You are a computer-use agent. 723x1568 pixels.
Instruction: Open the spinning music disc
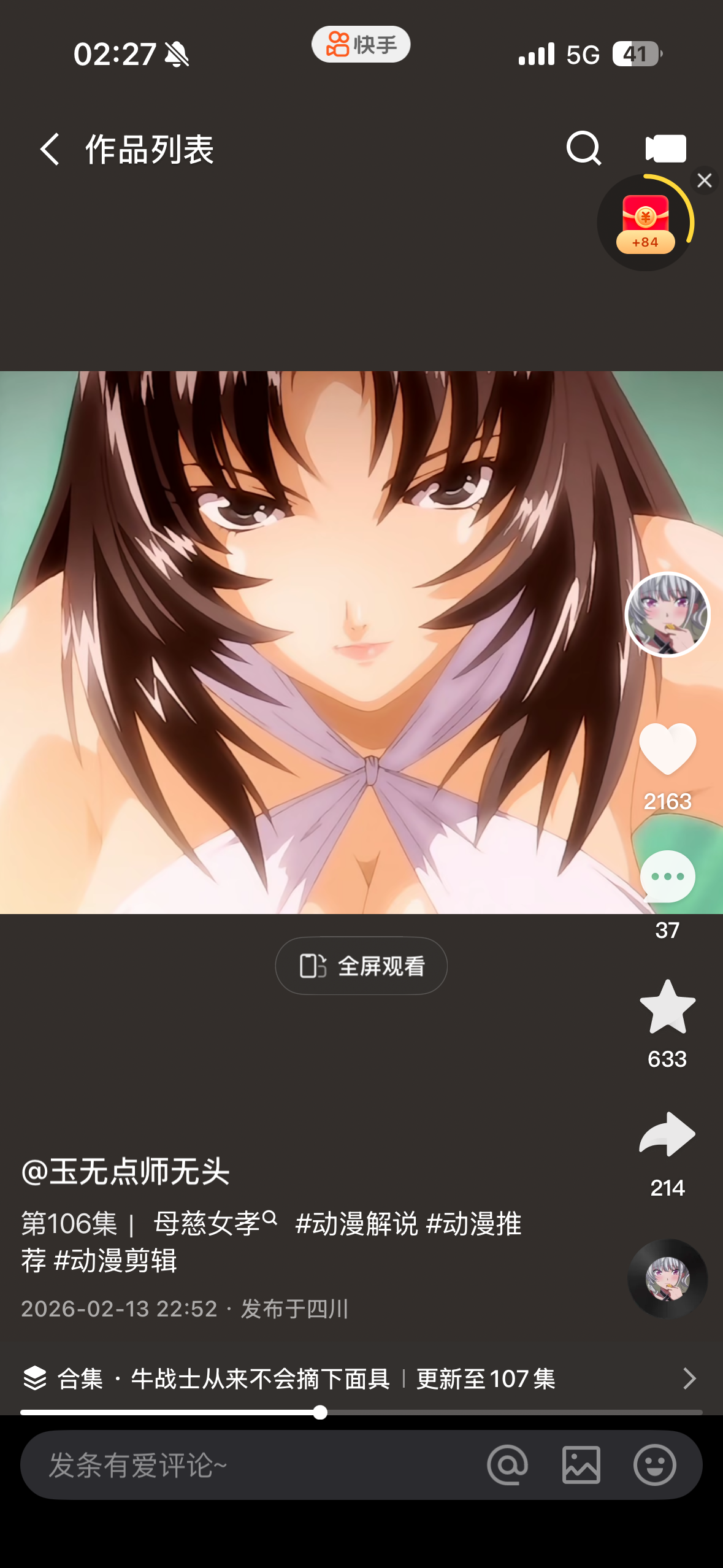pos(667,1278)
